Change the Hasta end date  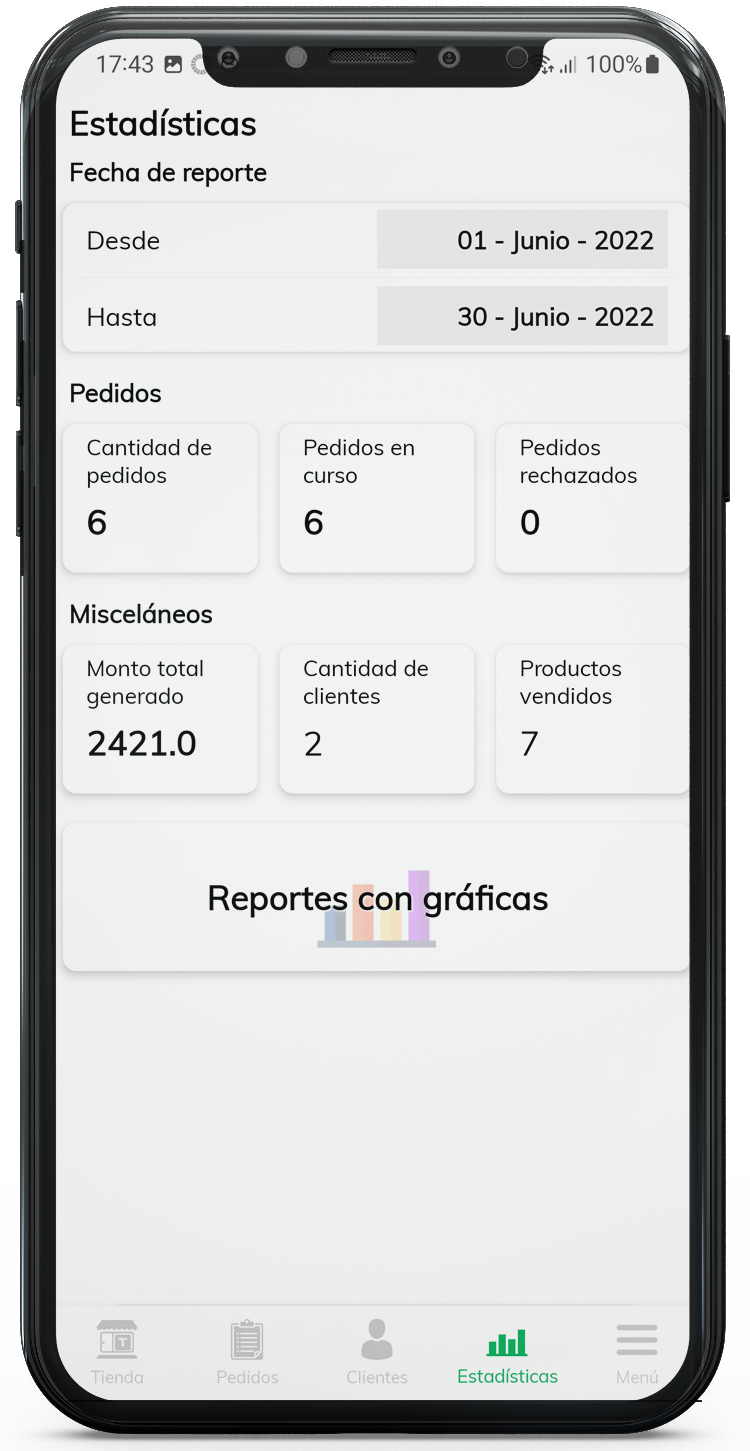tap(521, 317)
